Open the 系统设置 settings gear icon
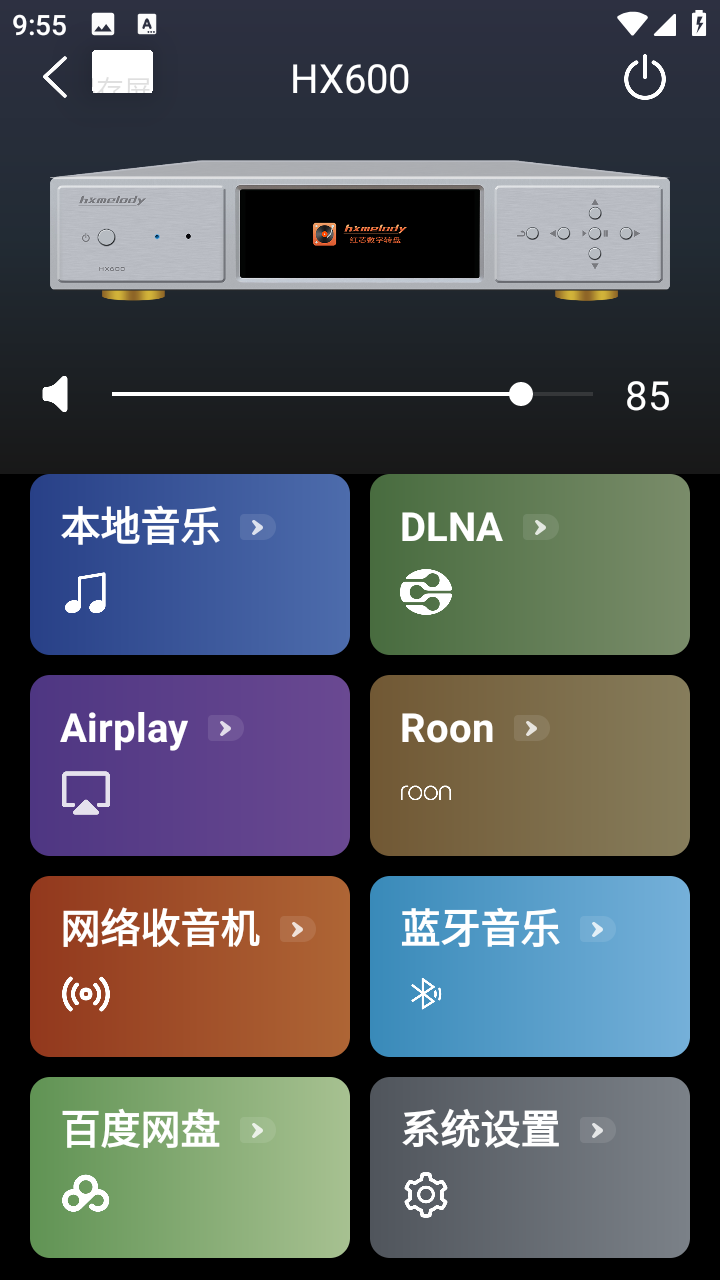Image resolution: width=720 pixels, height=1280 pixels. click(425, 1194)
